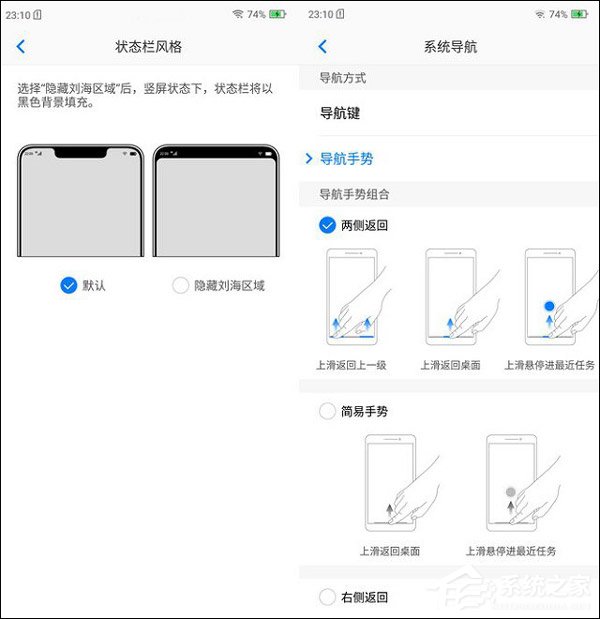Select the 简易手势 gesture combination
Image resolution: width=600 pixels, height=619 pixels.
pos(327,411)
